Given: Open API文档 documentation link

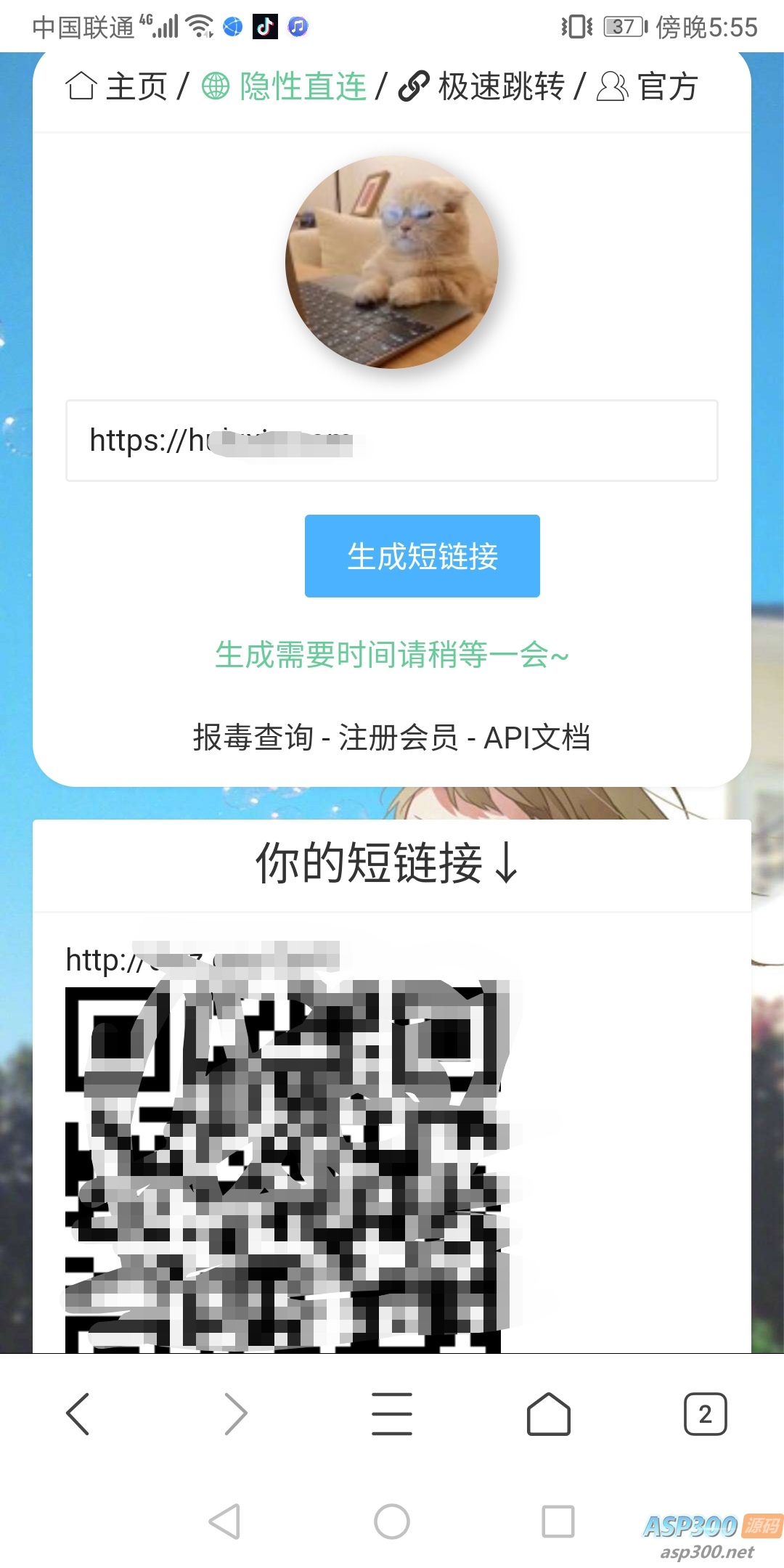Looking at the screenshot, I should click(536, 738).
